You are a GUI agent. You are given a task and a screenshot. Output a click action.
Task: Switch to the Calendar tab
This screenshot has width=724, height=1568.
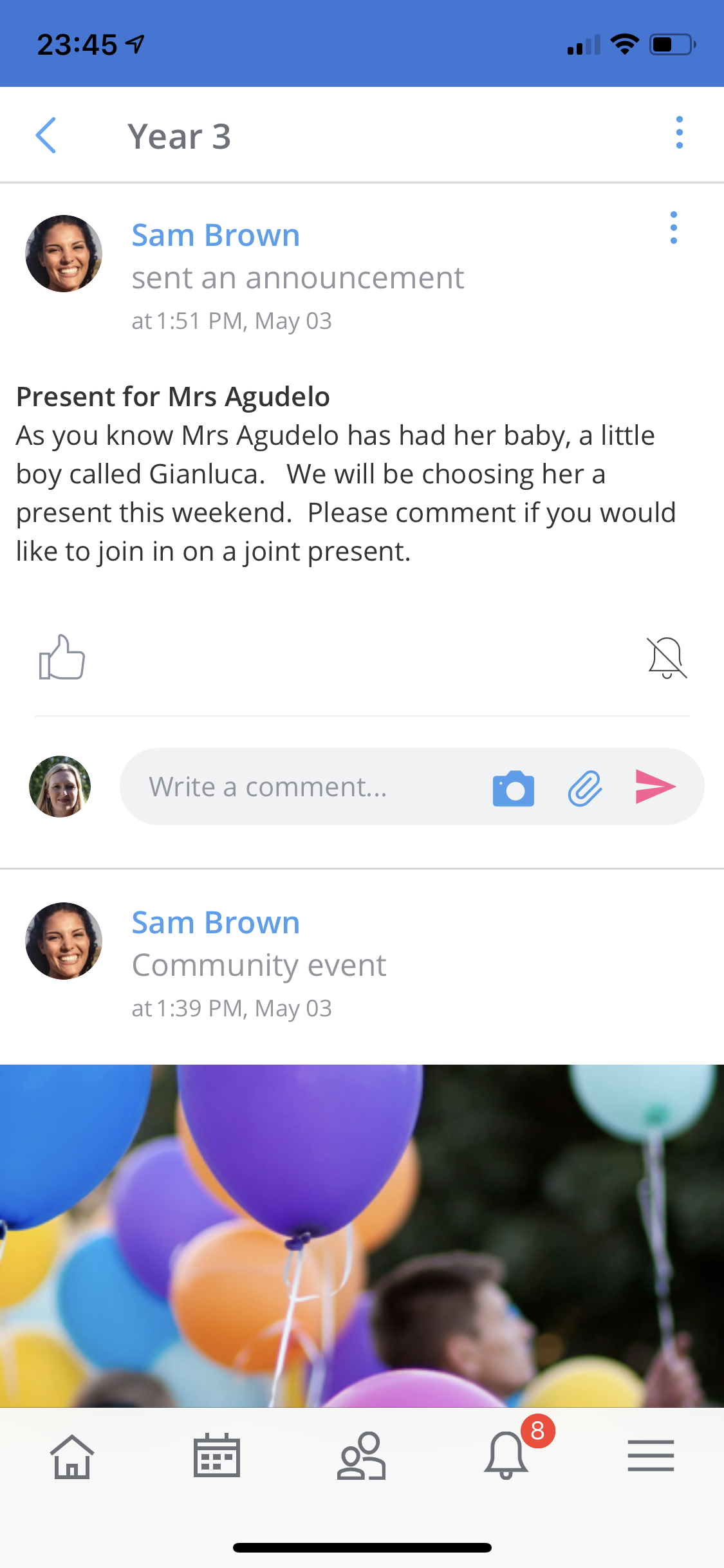point(217,1456)
